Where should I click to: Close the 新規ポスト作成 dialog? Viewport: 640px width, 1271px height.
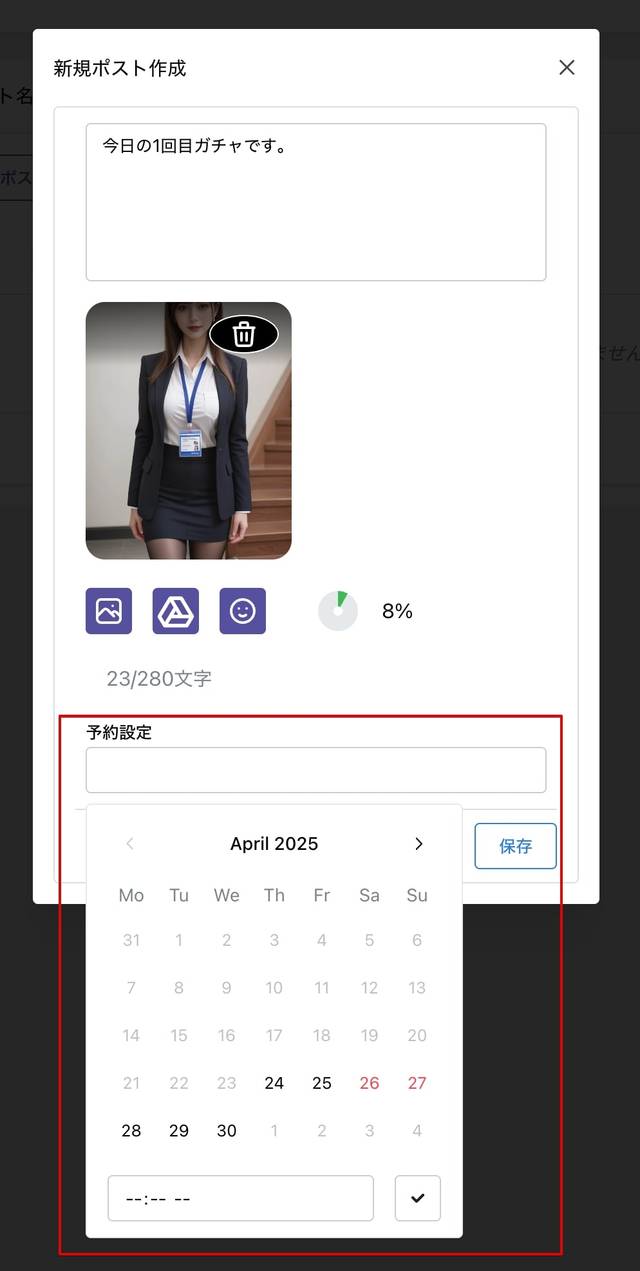pos(567,68)
